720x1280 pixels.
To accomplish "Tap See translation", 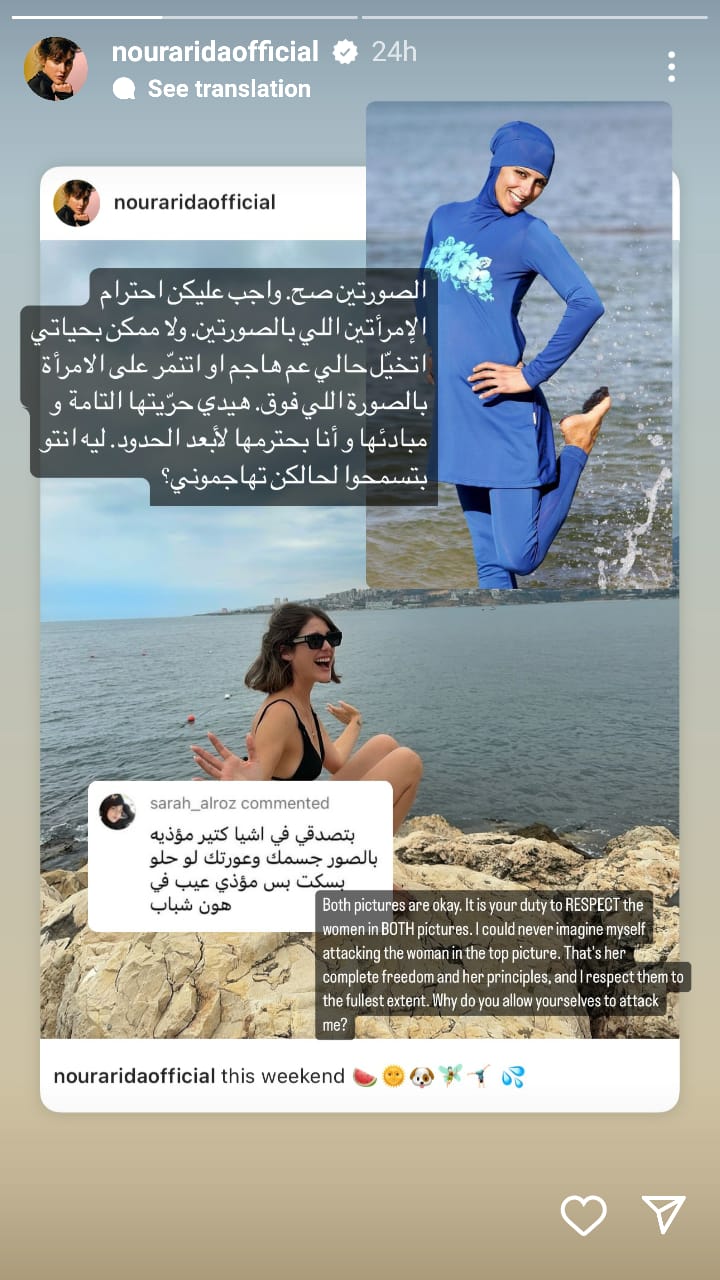I will (x=228, y=89).
